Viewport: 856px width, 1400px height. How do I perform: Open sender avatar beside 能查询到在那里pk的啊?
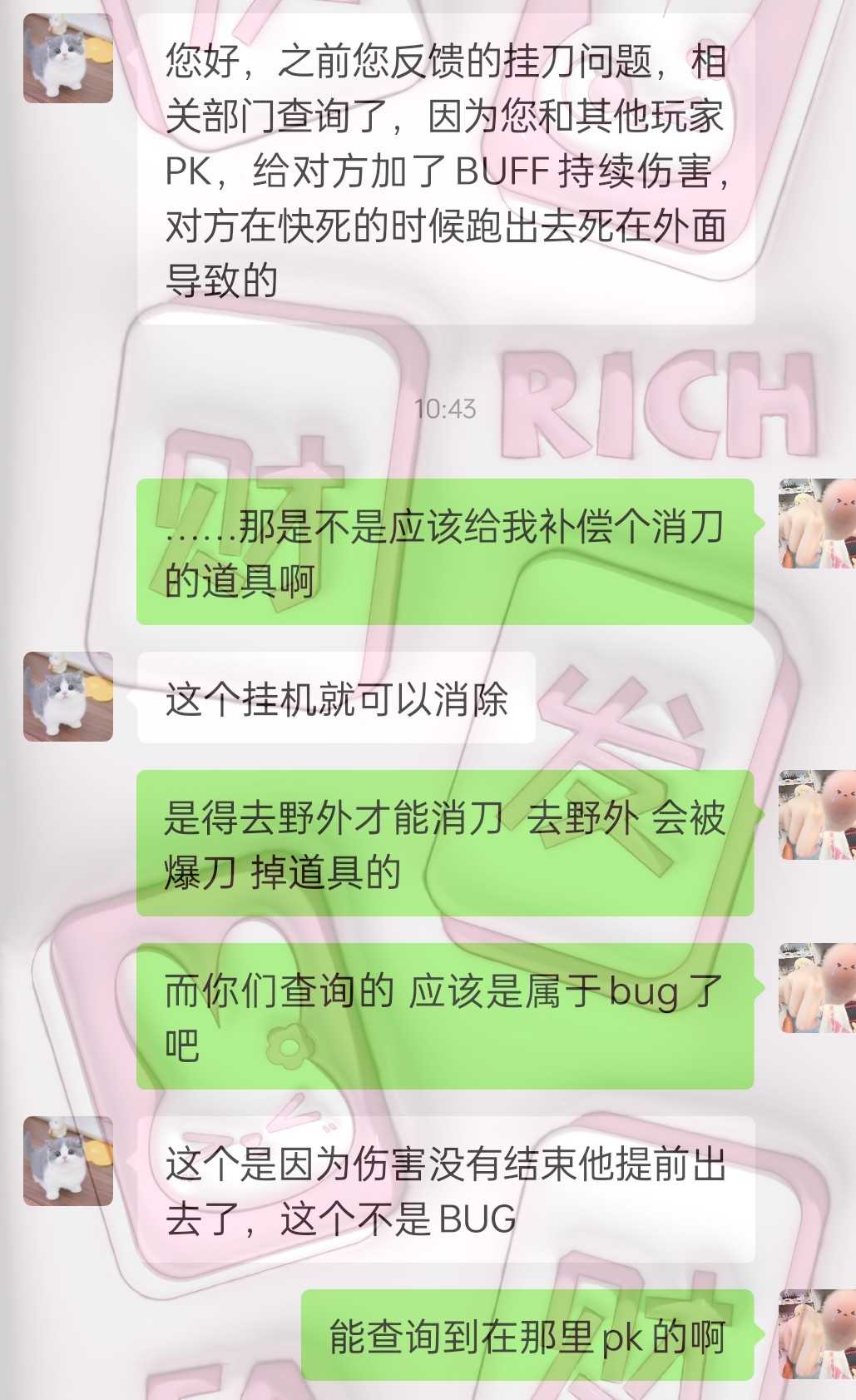tap(818, 1334)
